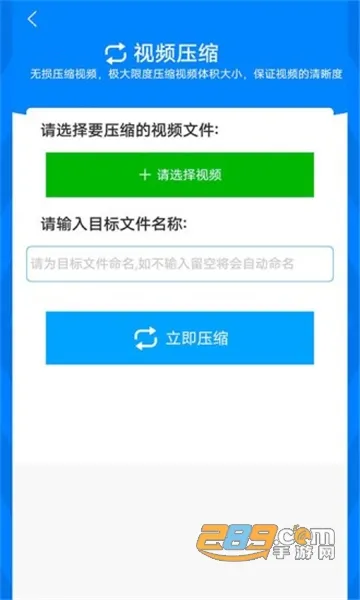This screenshot has width=360, height=600.
Task: Go back using the top-left arrow
Action: 33,19
